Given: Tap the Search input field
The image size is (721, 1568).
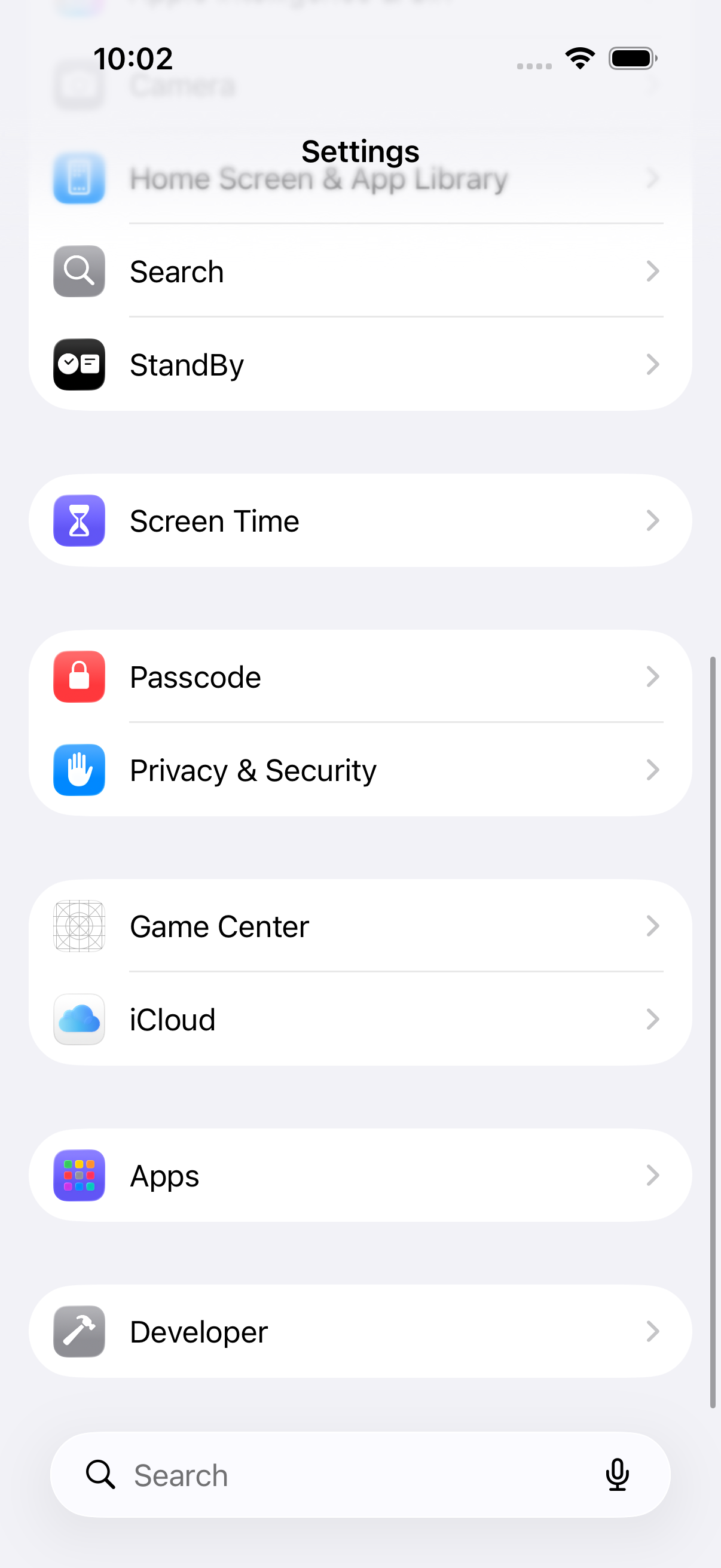Looking at the screenshot, I should point(304,1475).
